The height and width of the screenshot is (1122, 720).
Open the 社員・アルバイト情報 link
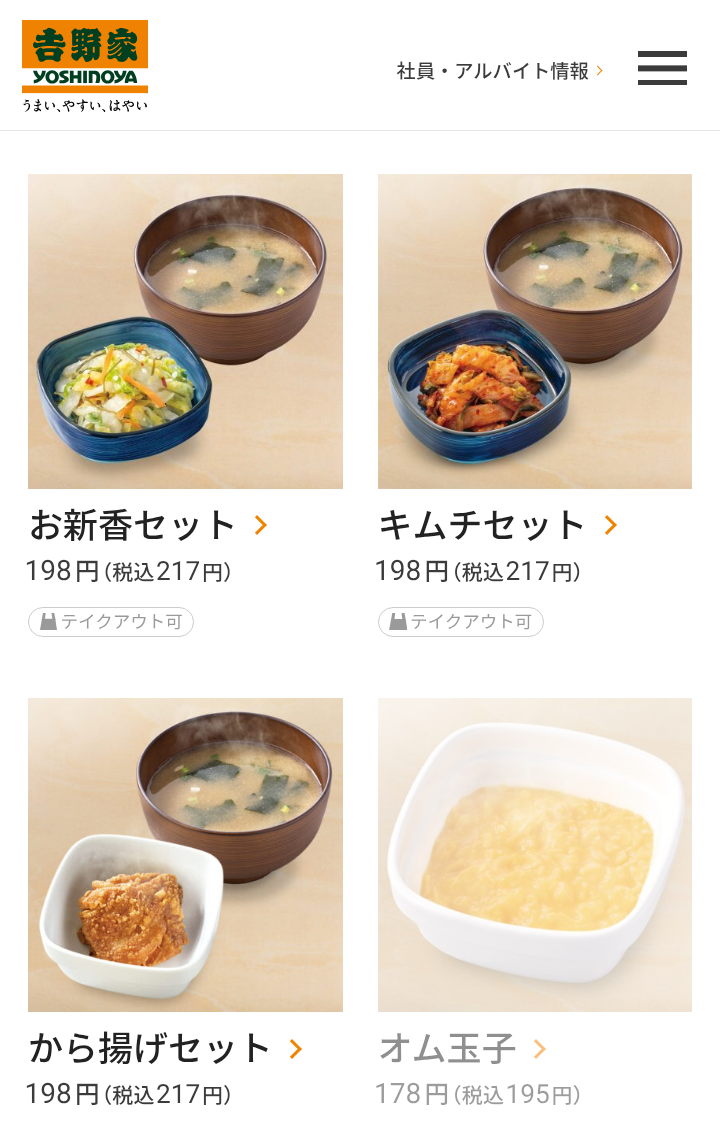pyautogui.click(x=500, y=71)
